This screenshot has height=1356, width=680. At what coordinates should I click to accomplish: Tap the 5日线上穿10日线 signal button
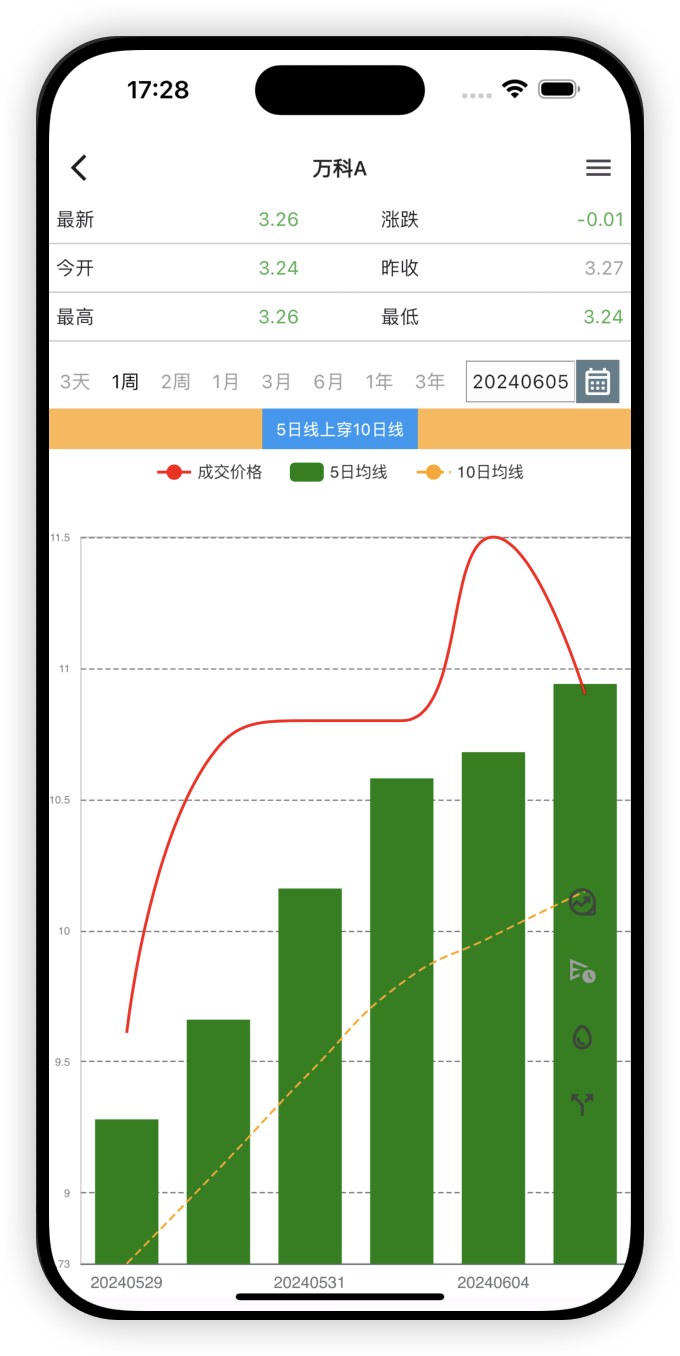click(x=340, y=429)
